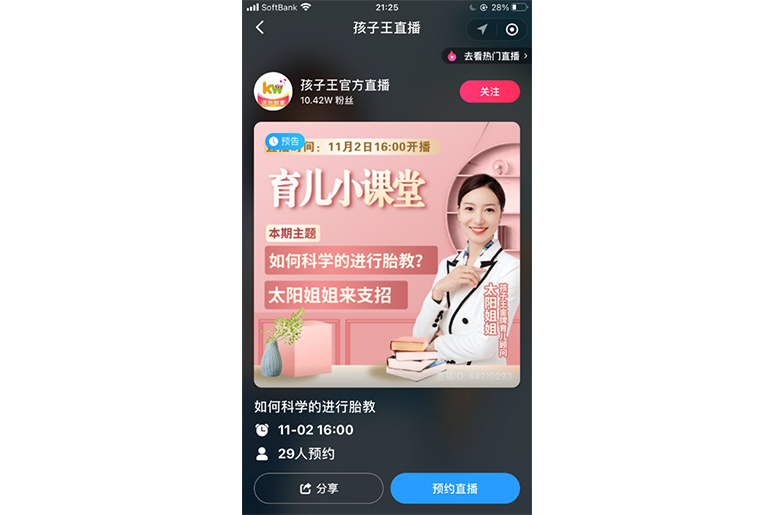Open 孩子王官方直播 profile avatar
The image size is (774, 515).
tap(273, 92)
